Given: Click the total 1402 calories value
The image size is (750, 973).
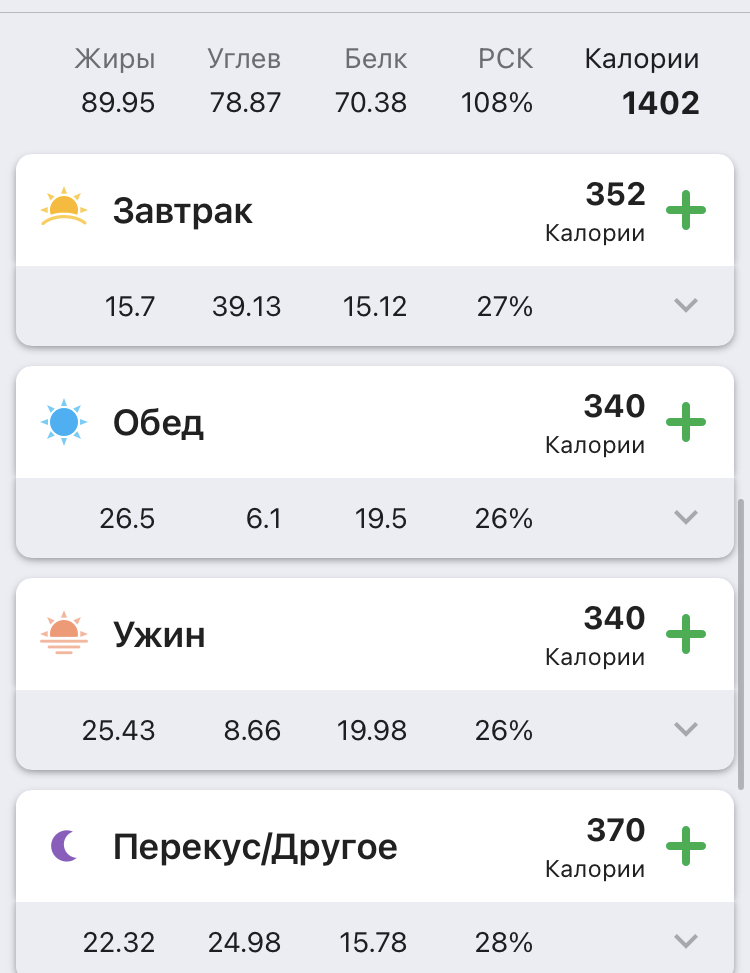Looking at the screenshot, I should (660, 101).
